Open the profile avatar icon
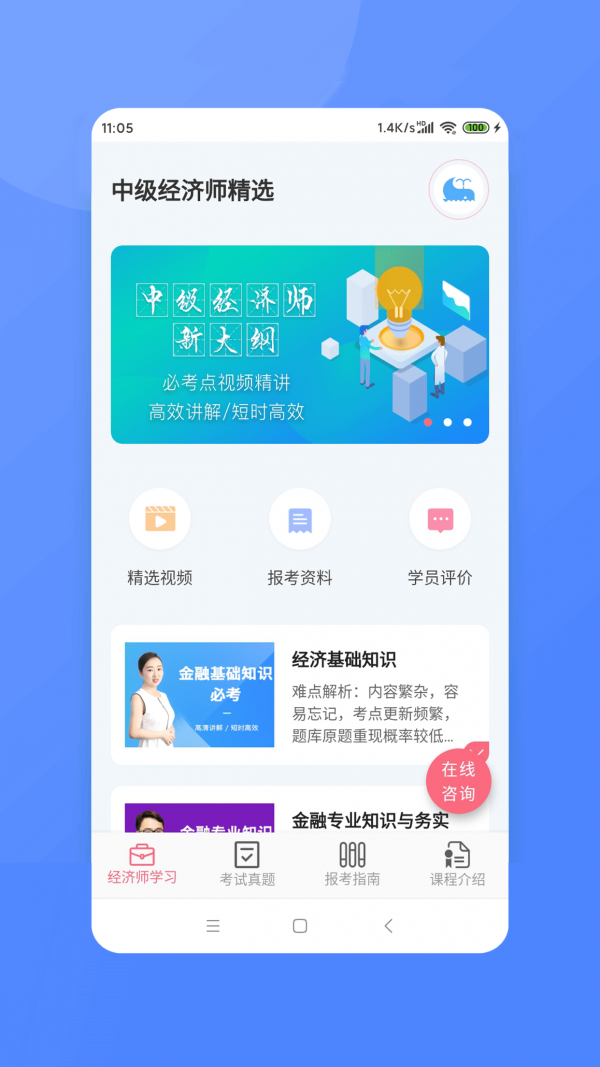Image resolution: width=600 pixels, height=1067 pixels. click(458, 189)
